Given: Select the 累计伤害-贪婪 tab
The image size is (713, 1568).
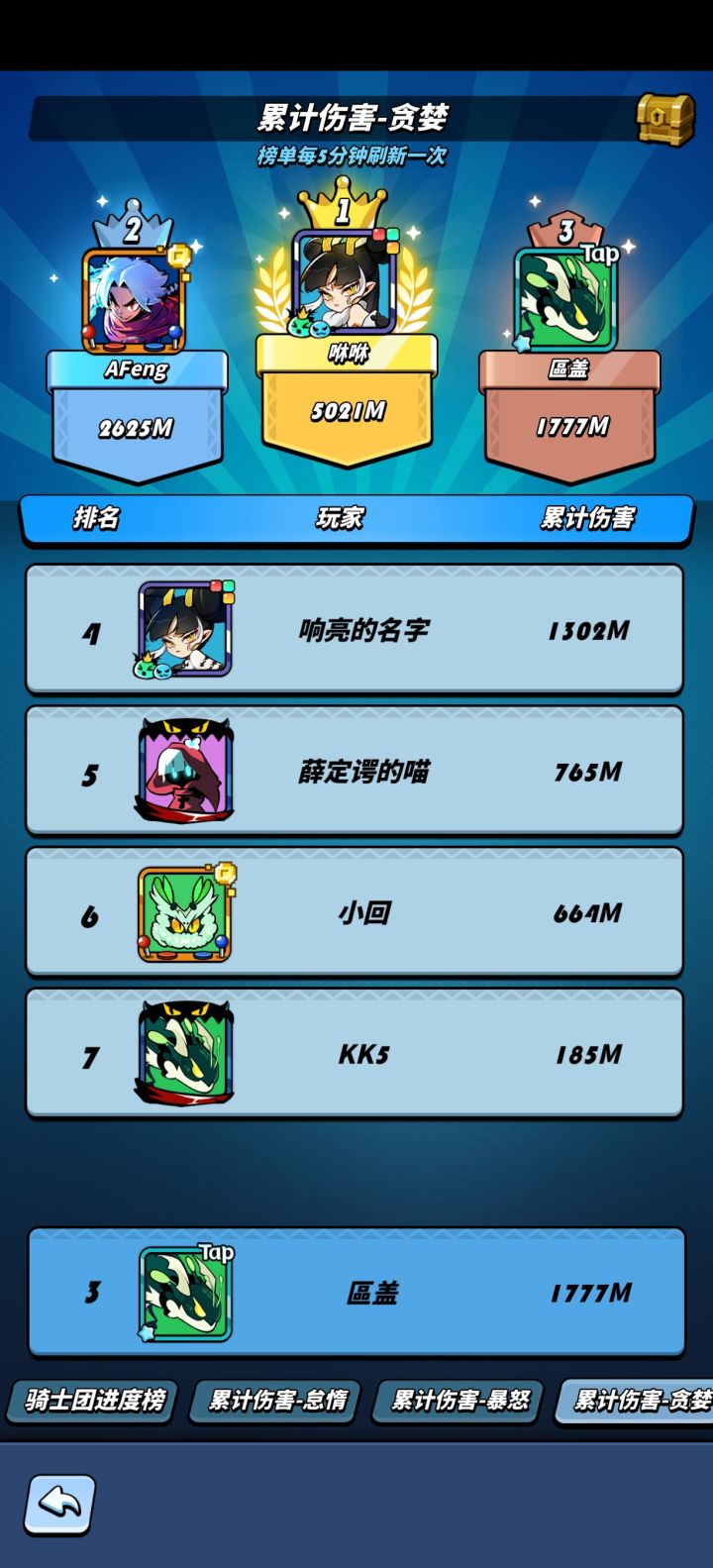Looking at the screenshot, I should pyautogui.click(x=639, y=1400).
